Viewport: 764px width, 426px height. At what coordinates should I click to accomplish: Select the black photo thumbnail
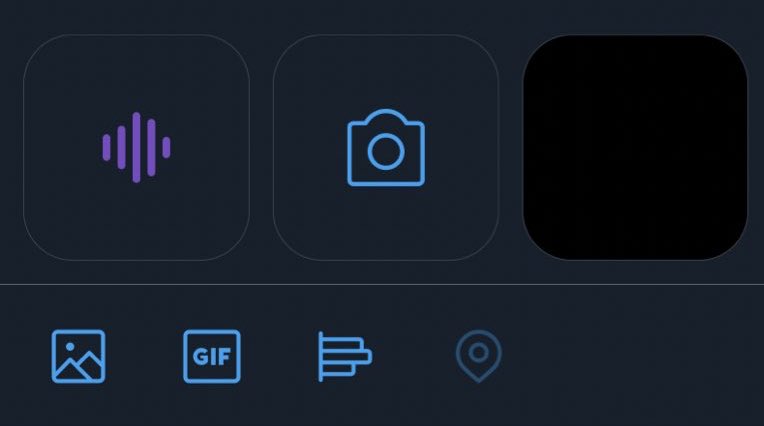coord(635,148)
